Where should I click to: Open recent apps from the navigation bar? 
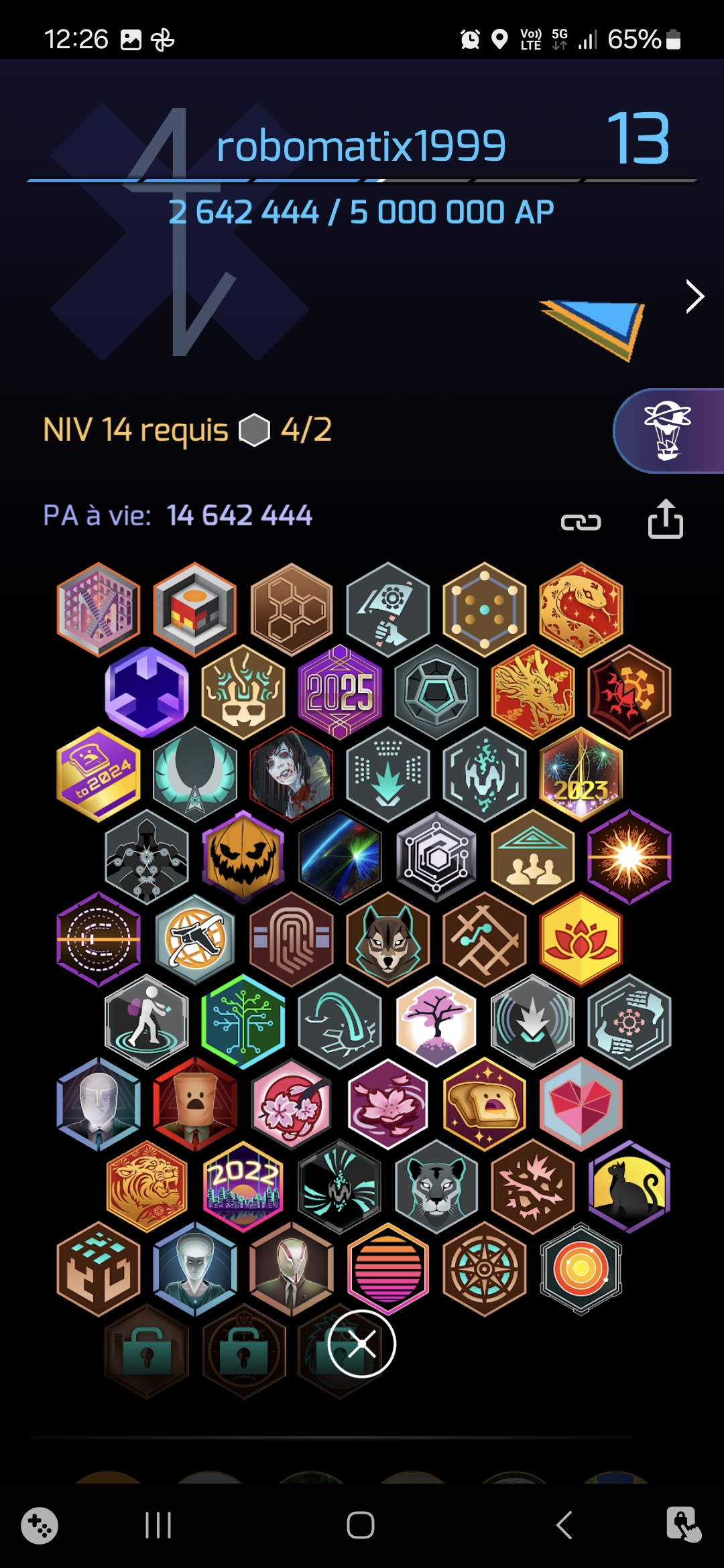pos(158,1525)
